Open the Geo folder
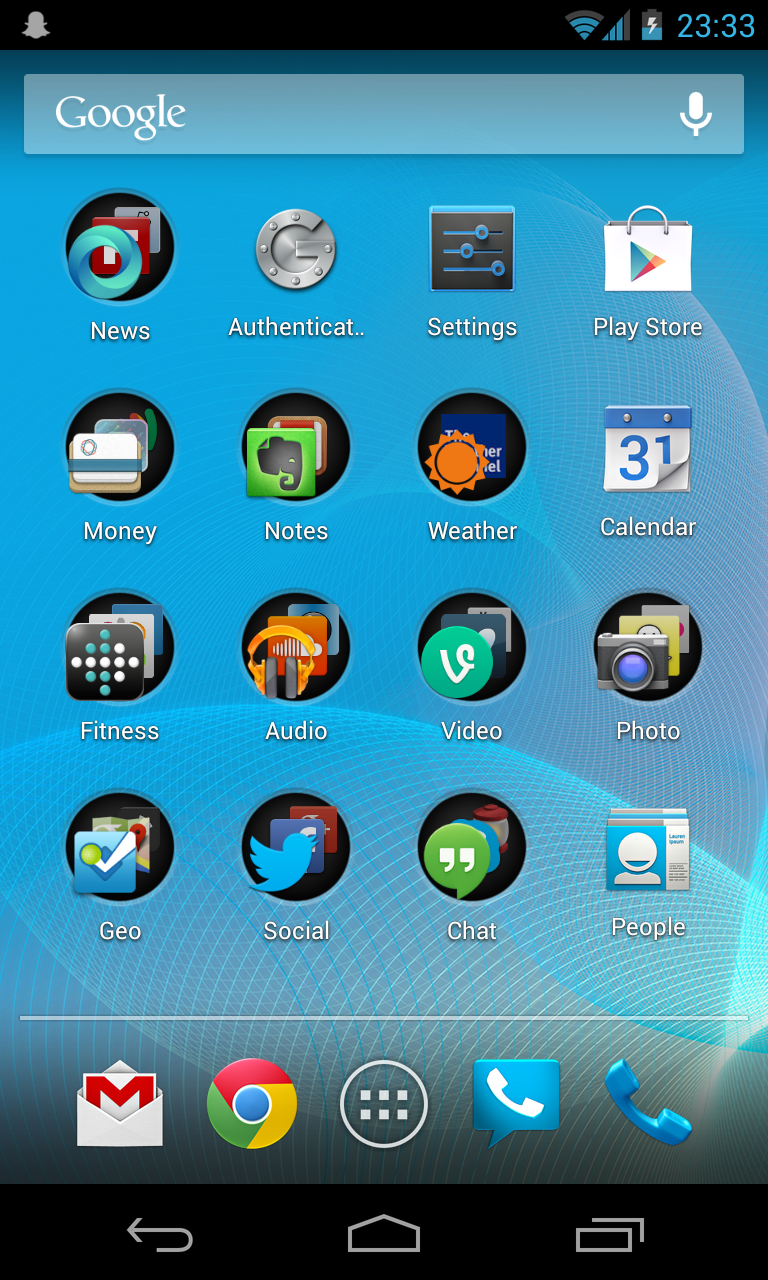The image size is (768, 1280). [x=120, y=848]
